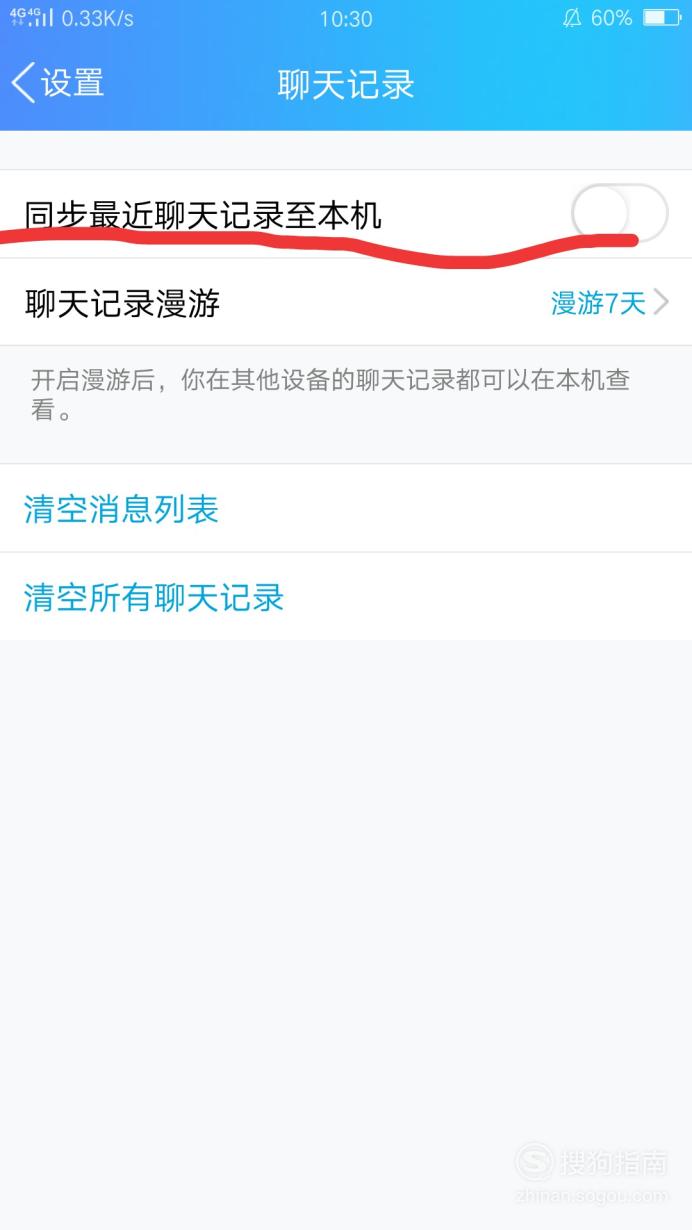
Task: Toggle 同步最近聊天记录至本机 switch
Action: click(619, 213)
